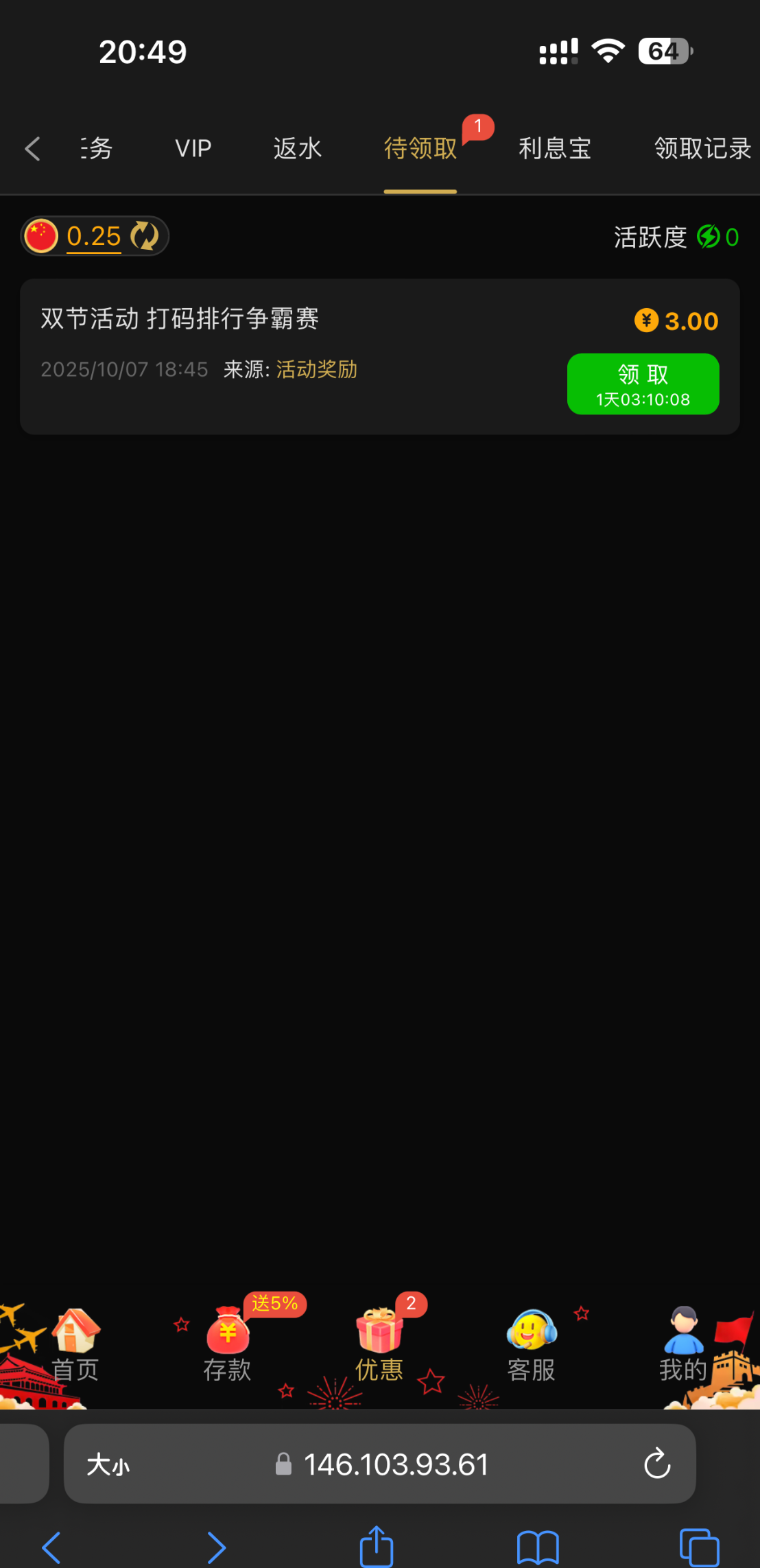760x1568 pixels.
Task: Switch to the 领取记录 tab
Action: (702, 148)
